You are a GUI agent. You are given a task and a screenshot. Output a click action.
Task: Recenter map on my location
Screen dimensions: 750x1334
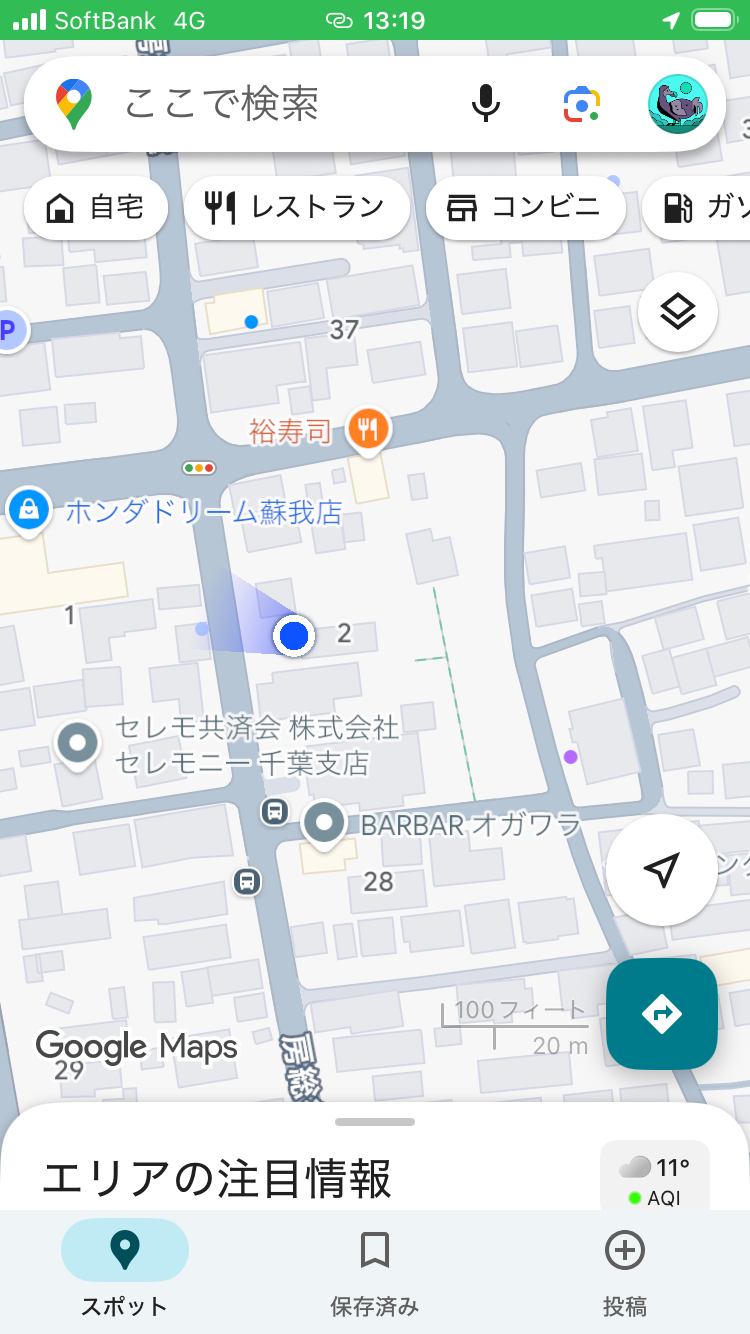661,870
